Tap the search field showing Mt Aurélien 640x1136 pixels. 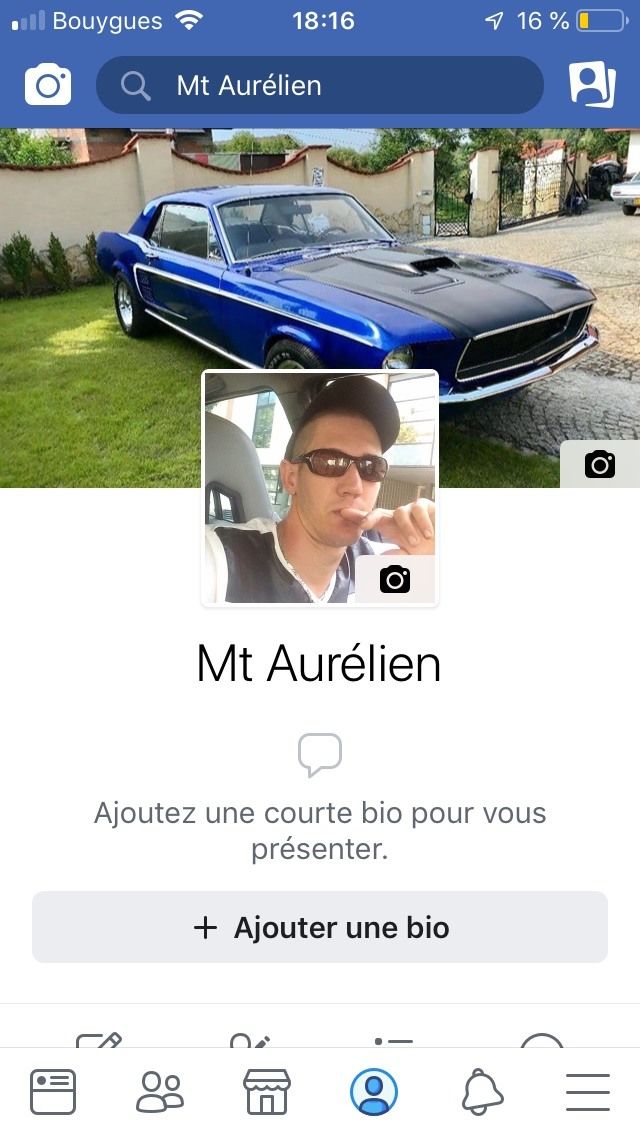coord(320,85)
